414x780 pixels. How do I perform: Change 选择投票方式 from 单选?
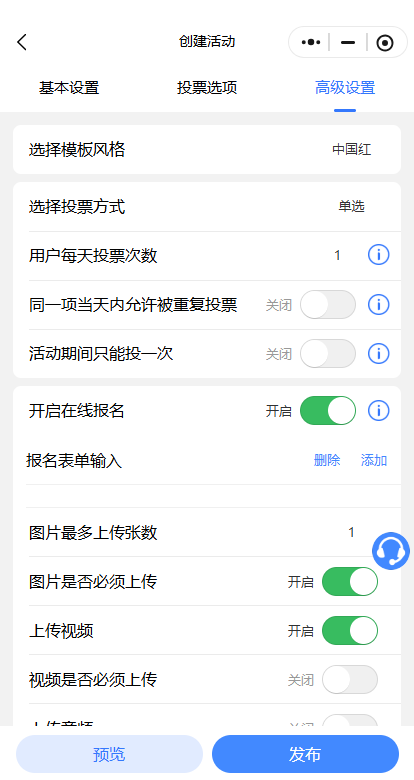(207, 206)
